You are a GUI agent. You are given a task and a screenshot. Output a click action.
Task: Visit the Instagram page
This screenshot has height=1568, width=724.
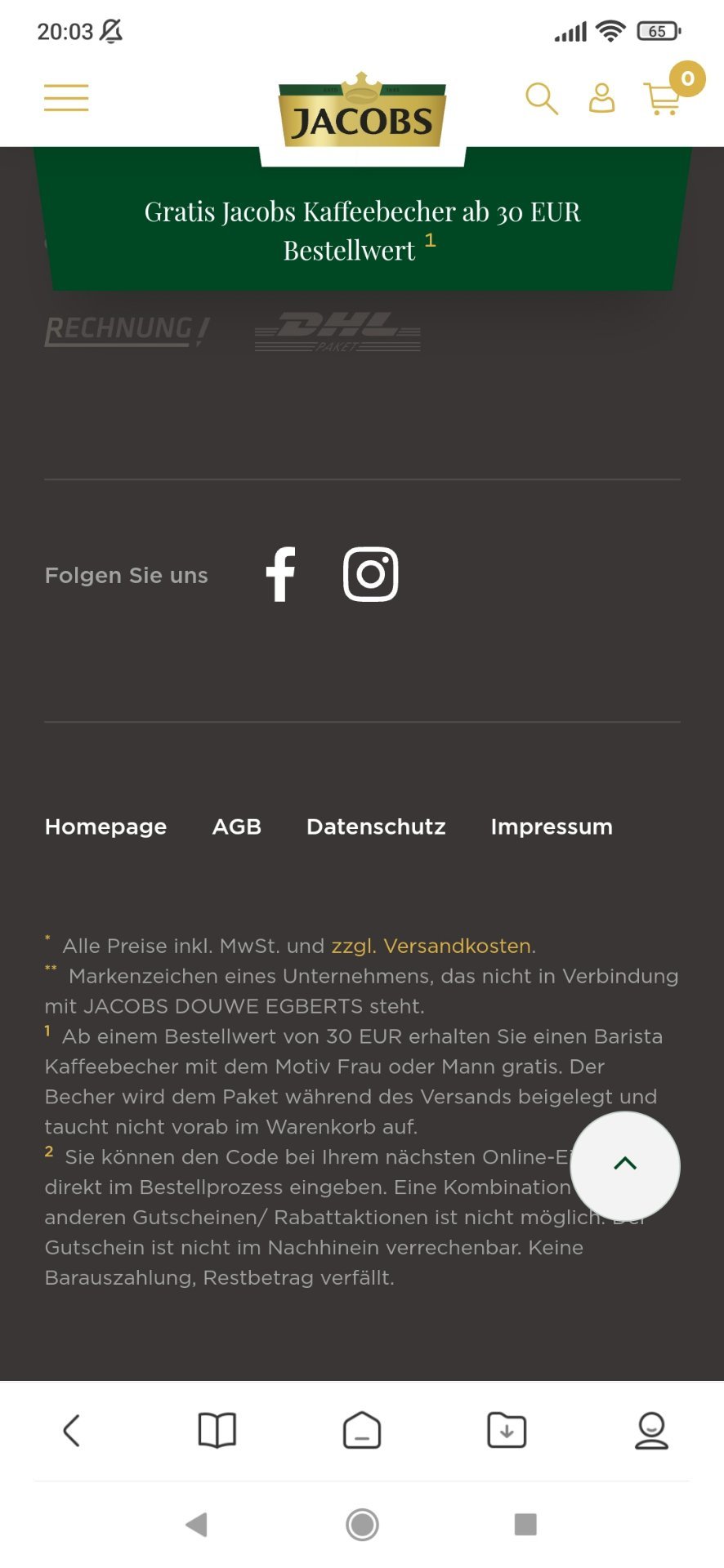pyautogui.click(x=371, y=574)
